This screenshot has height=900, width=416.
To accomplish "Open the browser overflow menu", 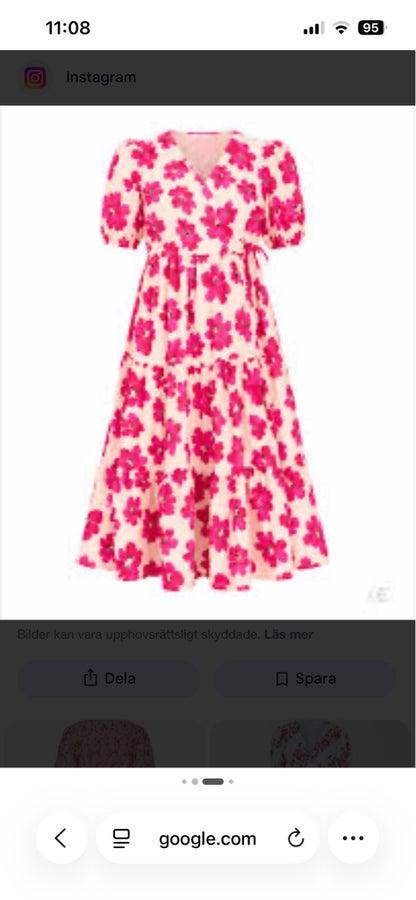I will point(353,838).
